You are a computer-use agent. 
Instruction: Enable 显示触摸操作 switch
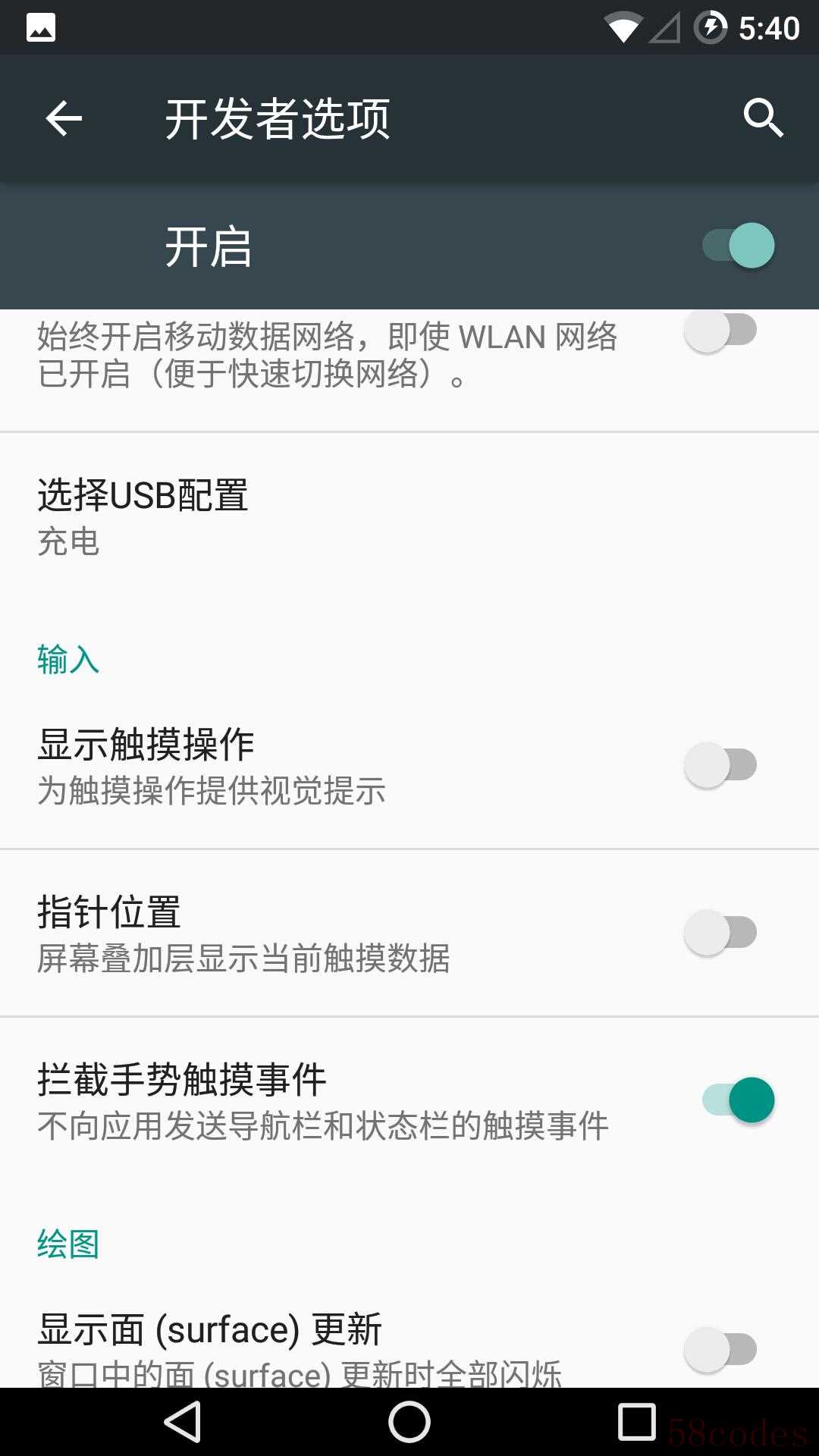pos(720,764)
